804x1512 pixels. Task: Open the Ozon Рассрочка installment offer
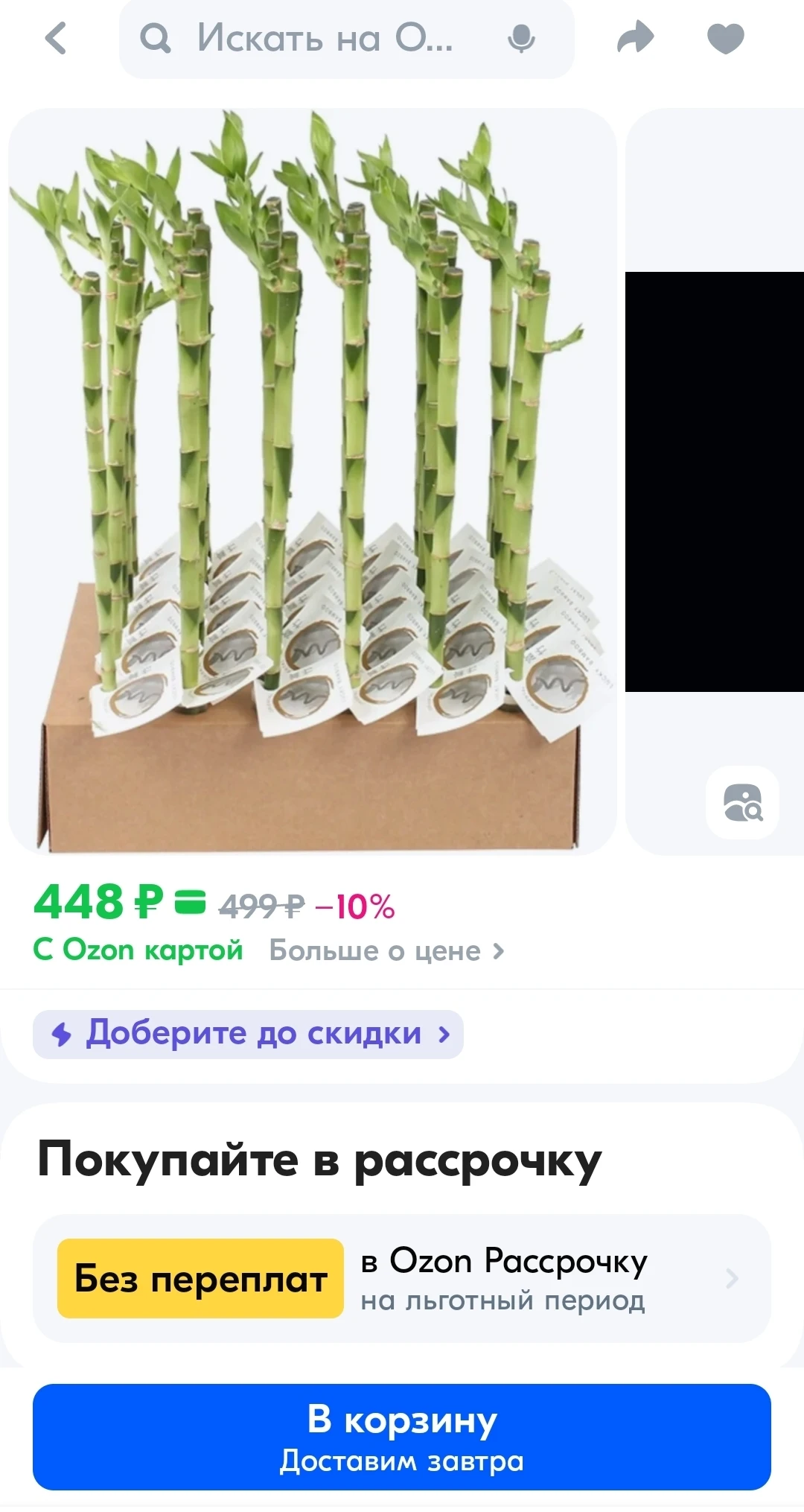(402, 1278)
